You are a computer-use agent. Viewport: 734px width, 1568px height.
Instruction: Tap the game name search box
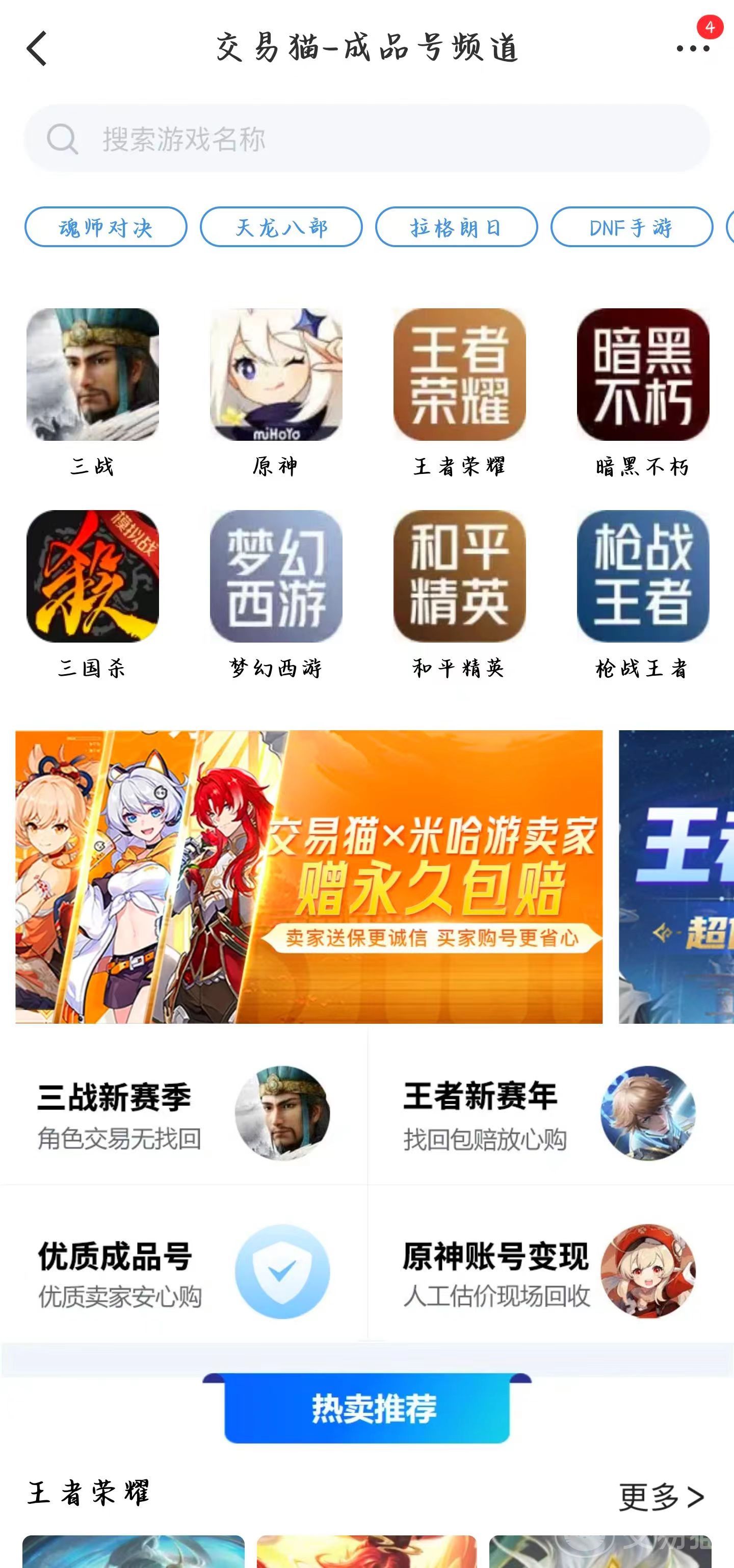(366, 139)
